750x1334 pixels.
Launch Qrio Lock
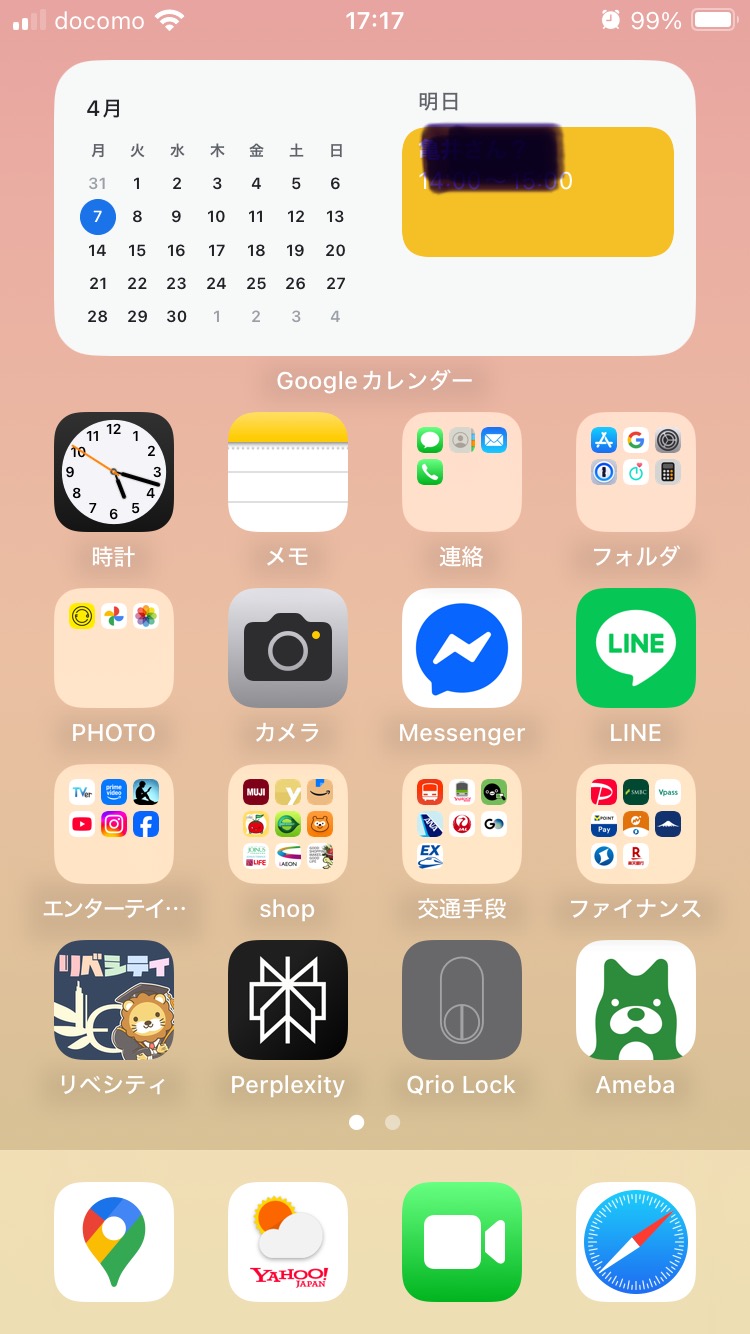(462, 1000)
